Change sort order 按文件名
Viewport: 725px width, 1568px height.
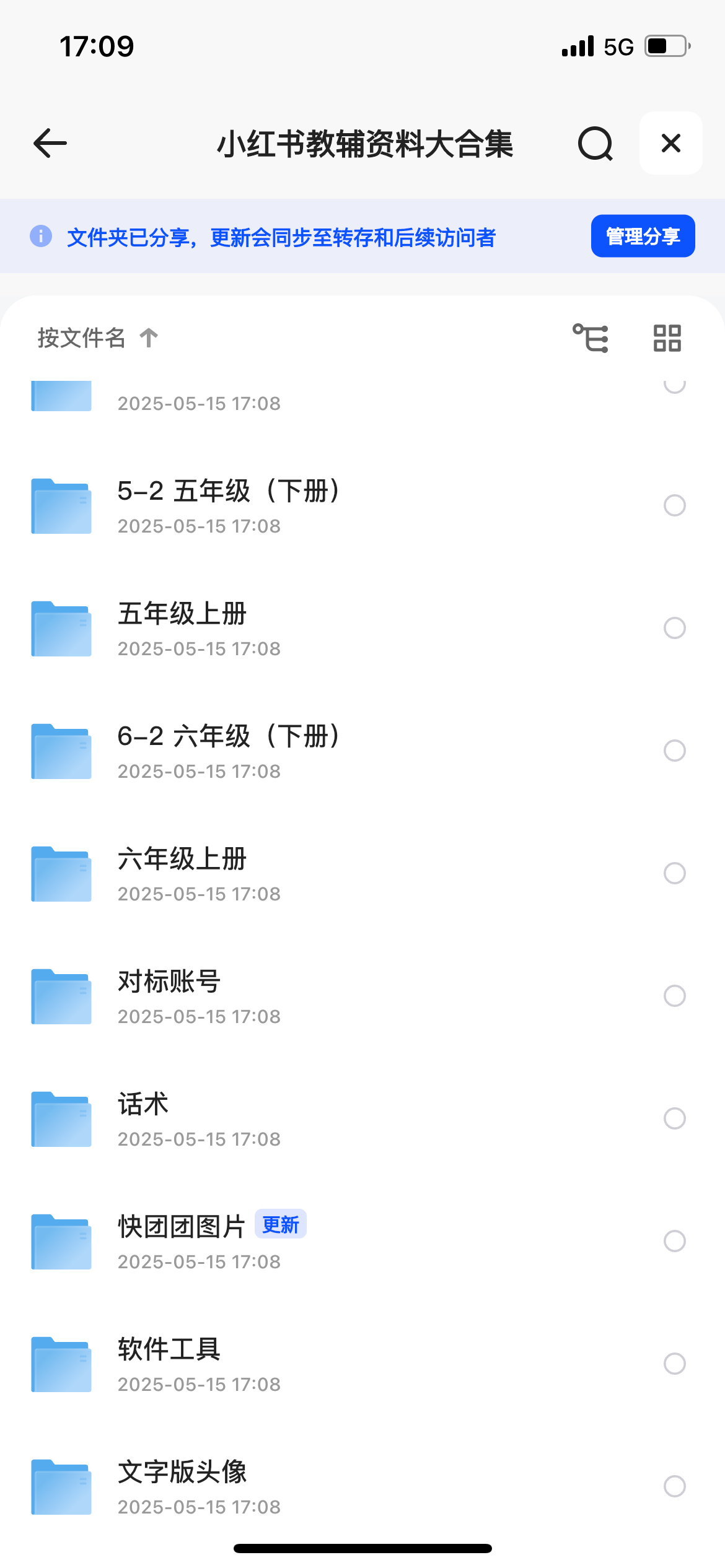click(98, 338)
